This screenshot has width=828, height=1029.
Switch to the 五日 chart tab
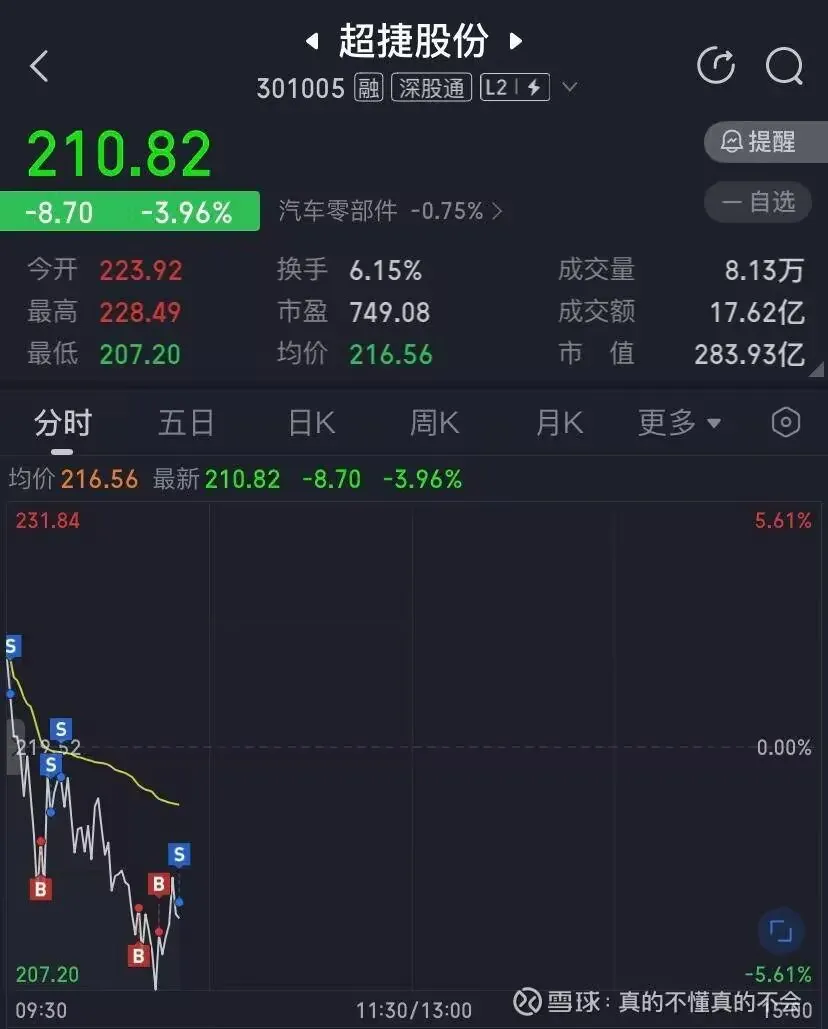click(x=186, y=423)
